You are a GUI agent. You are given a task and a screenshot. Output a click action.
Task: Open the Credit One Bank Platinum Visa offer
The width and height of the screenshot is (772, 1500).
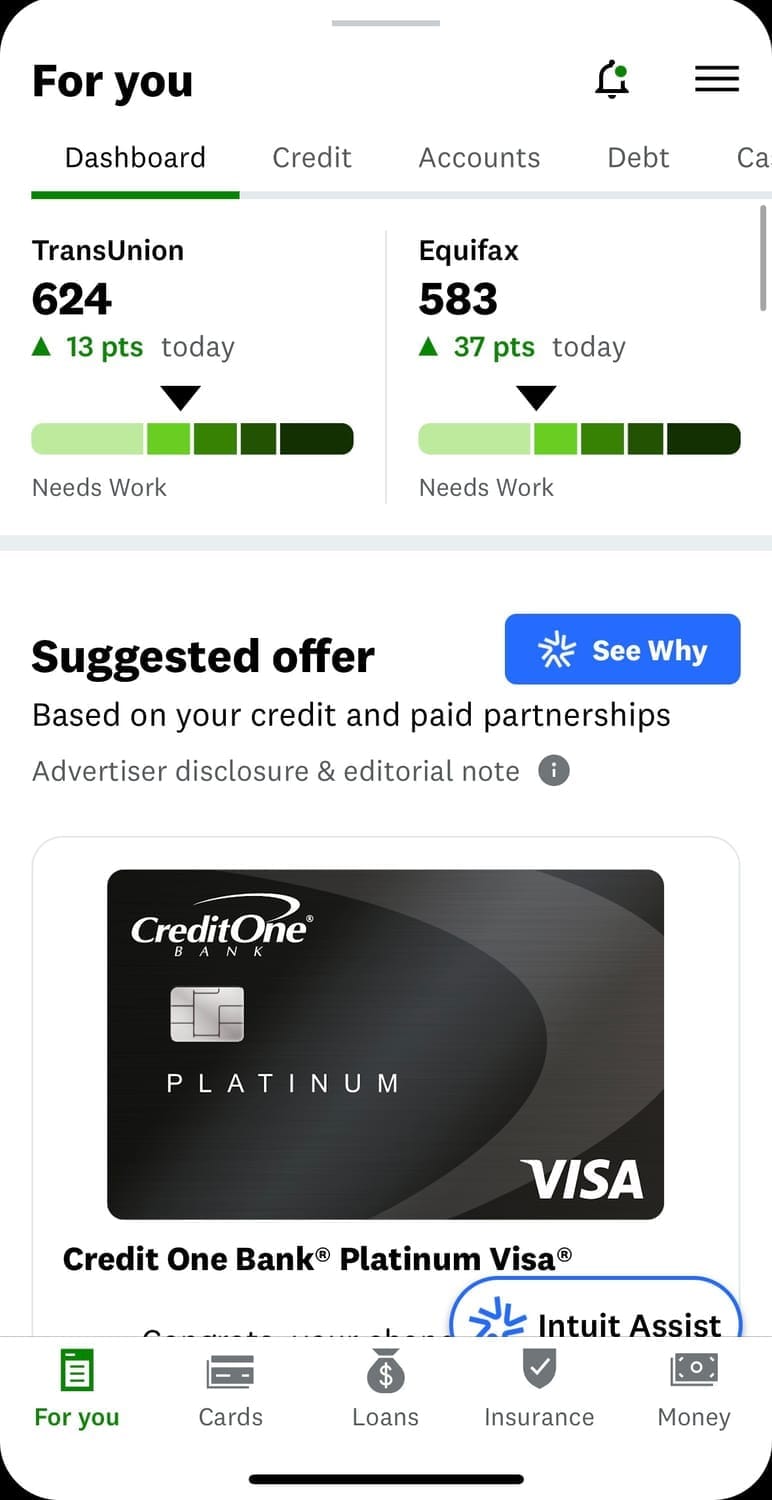pyautogui.click(x=385, y=1044)
